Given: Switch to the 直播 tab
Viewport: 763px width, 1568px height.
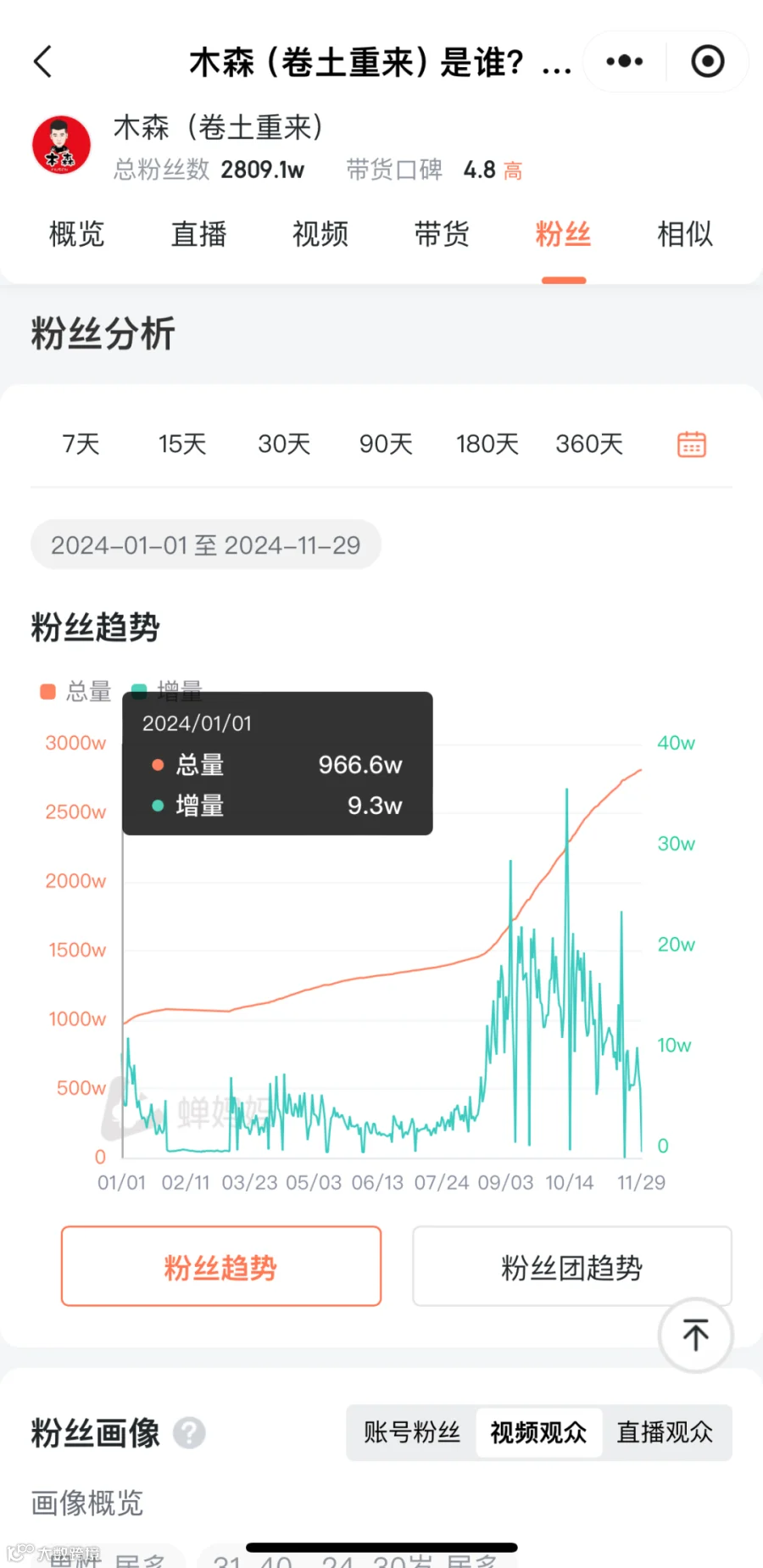Looking at the screenshot, I should pyautogui.click(x=198, y=234).
